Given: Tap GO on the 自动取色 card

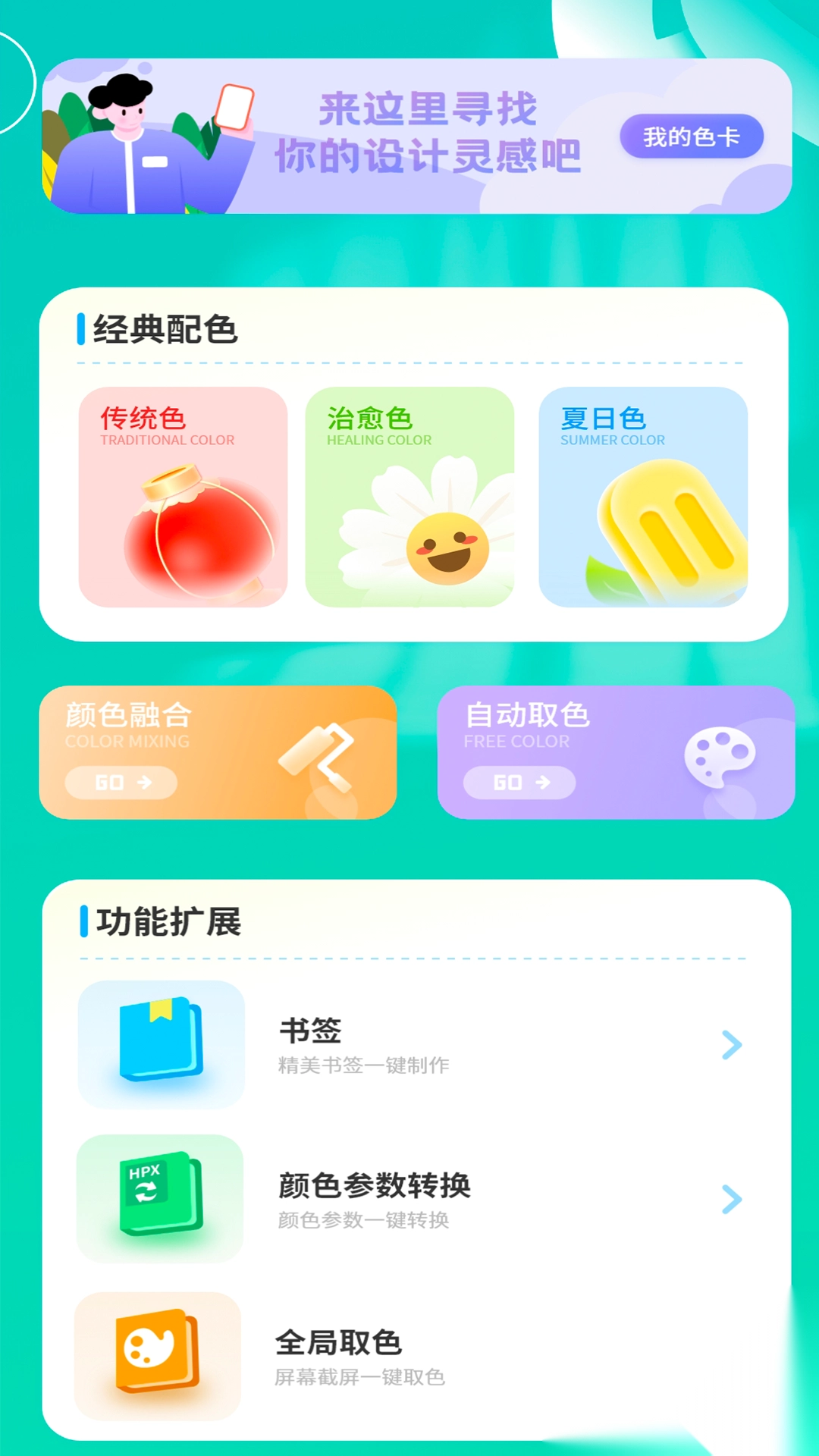Looking at the screenshot, I should (x=519, y=783).
